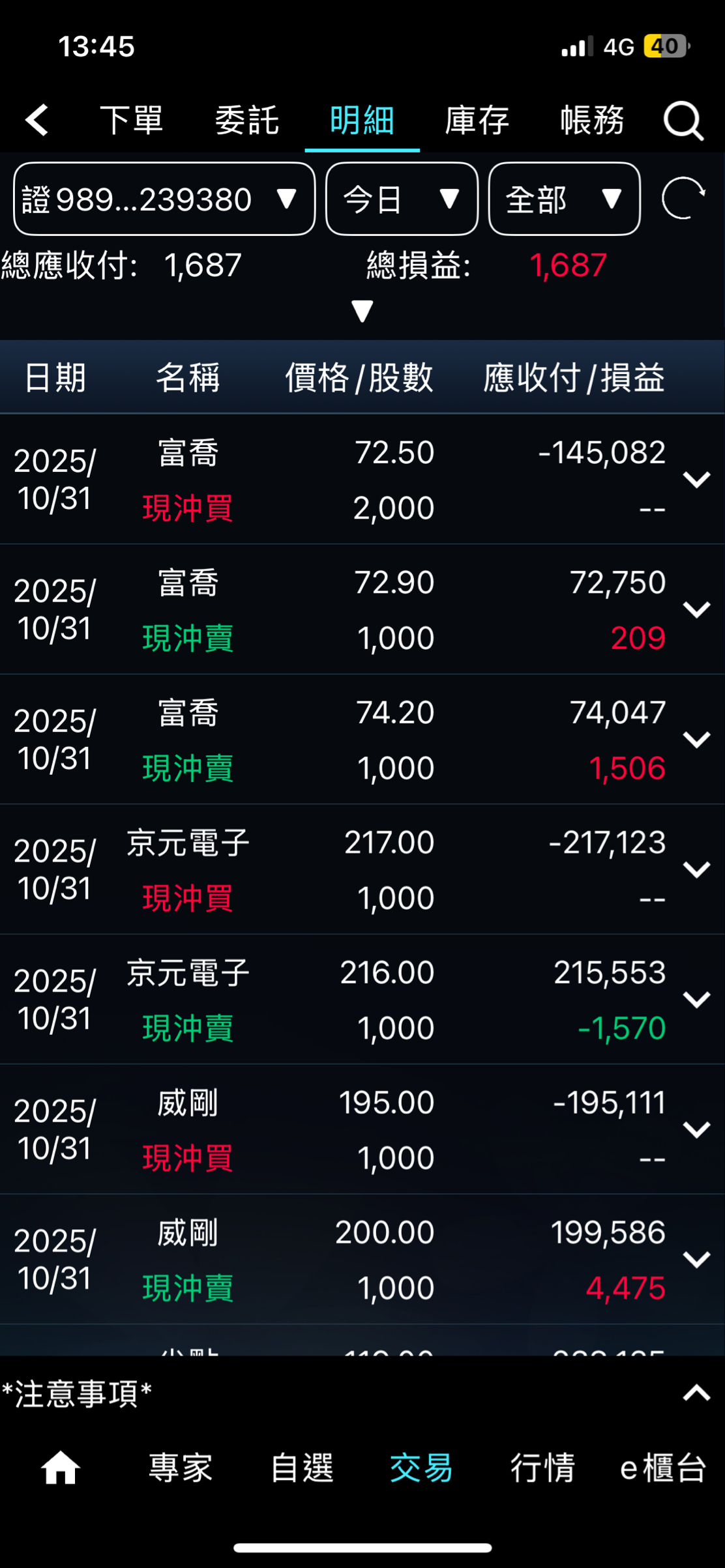Expand the 注意事項 notes panel
The height and width of the screenshot is (1568, 725).
coord(696,1393)
